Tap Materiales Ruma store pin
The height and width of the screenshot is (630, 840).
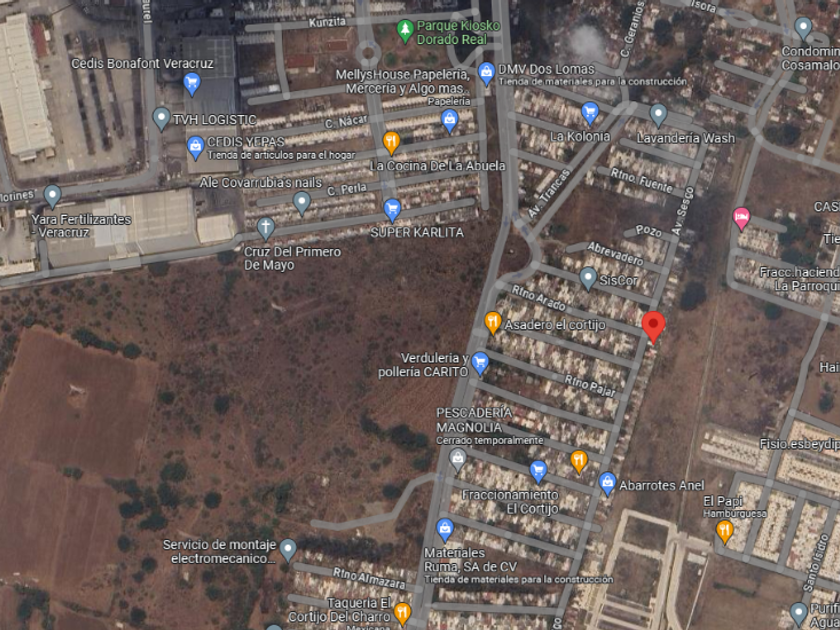point(445,530)
